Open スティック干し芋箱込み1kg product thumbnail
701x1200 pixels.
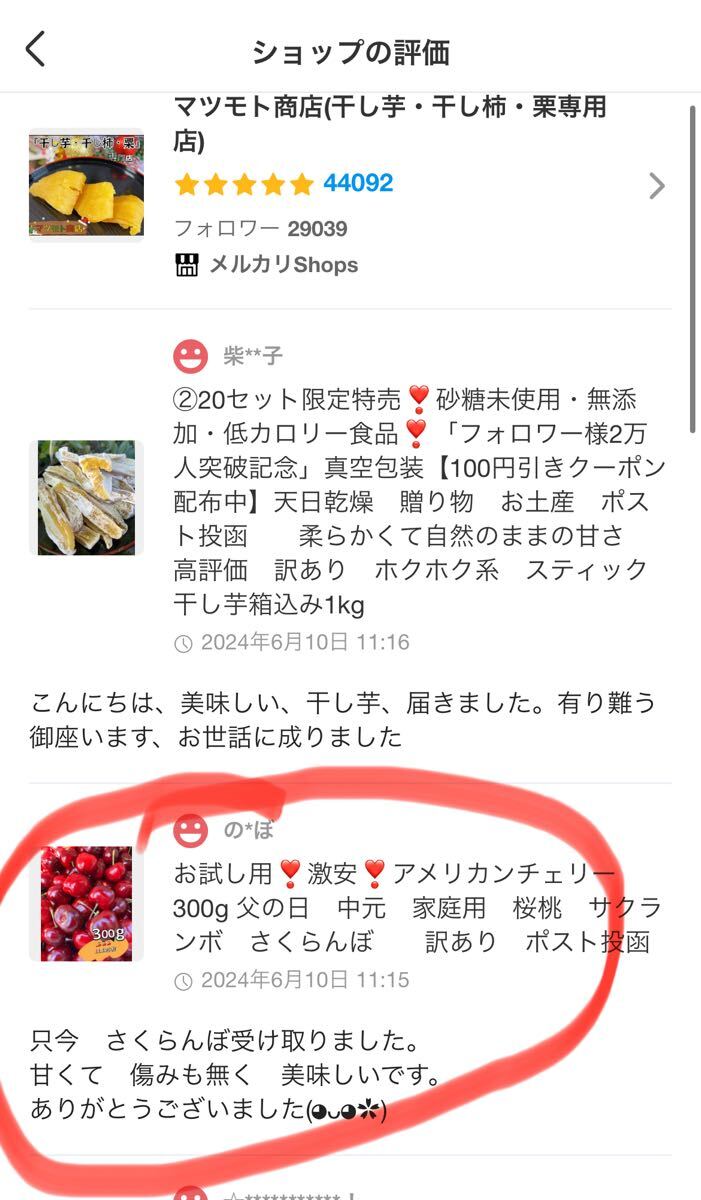click(86, 497)
